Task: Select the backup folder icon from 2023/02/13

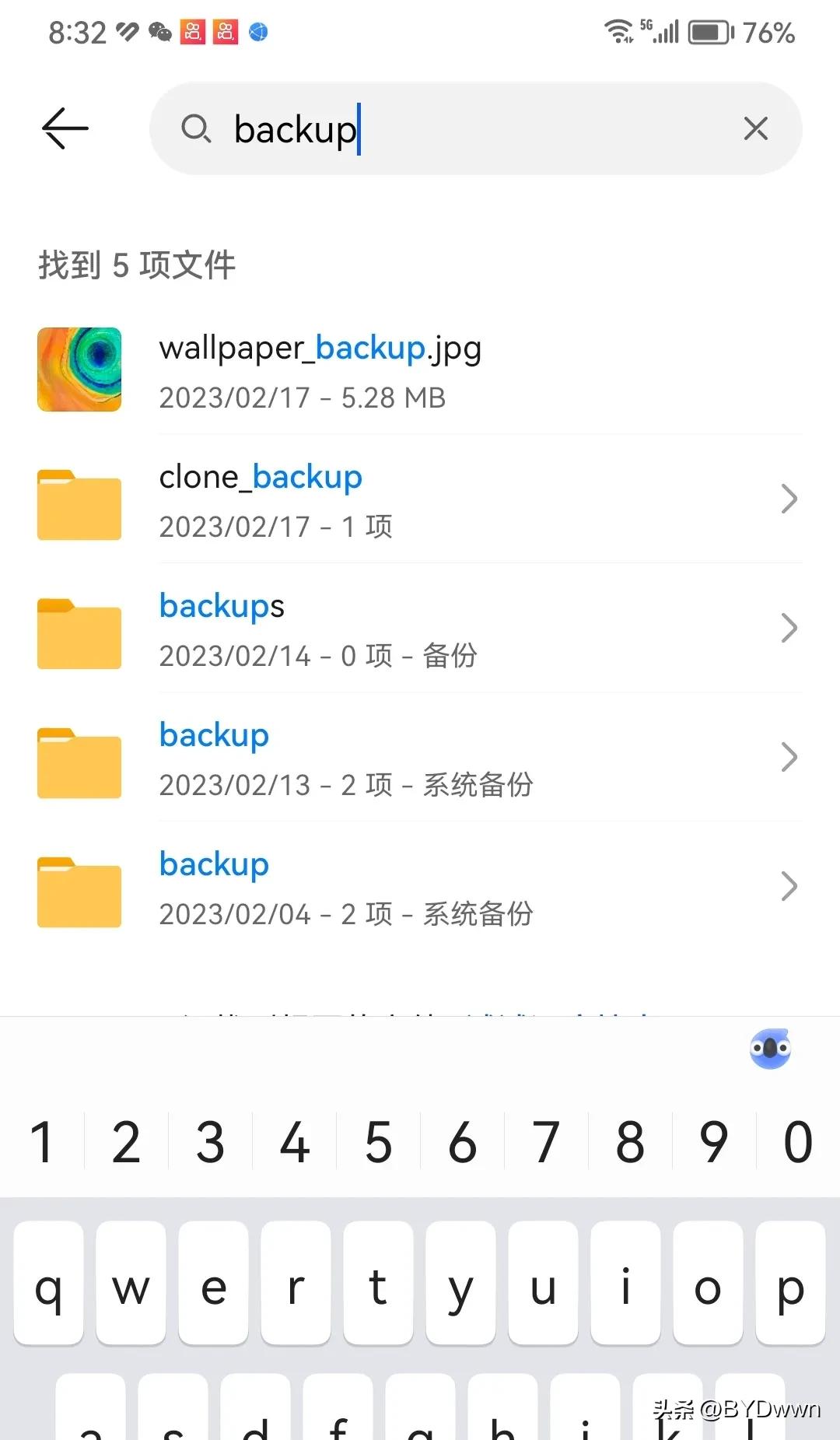Action: 79,762
